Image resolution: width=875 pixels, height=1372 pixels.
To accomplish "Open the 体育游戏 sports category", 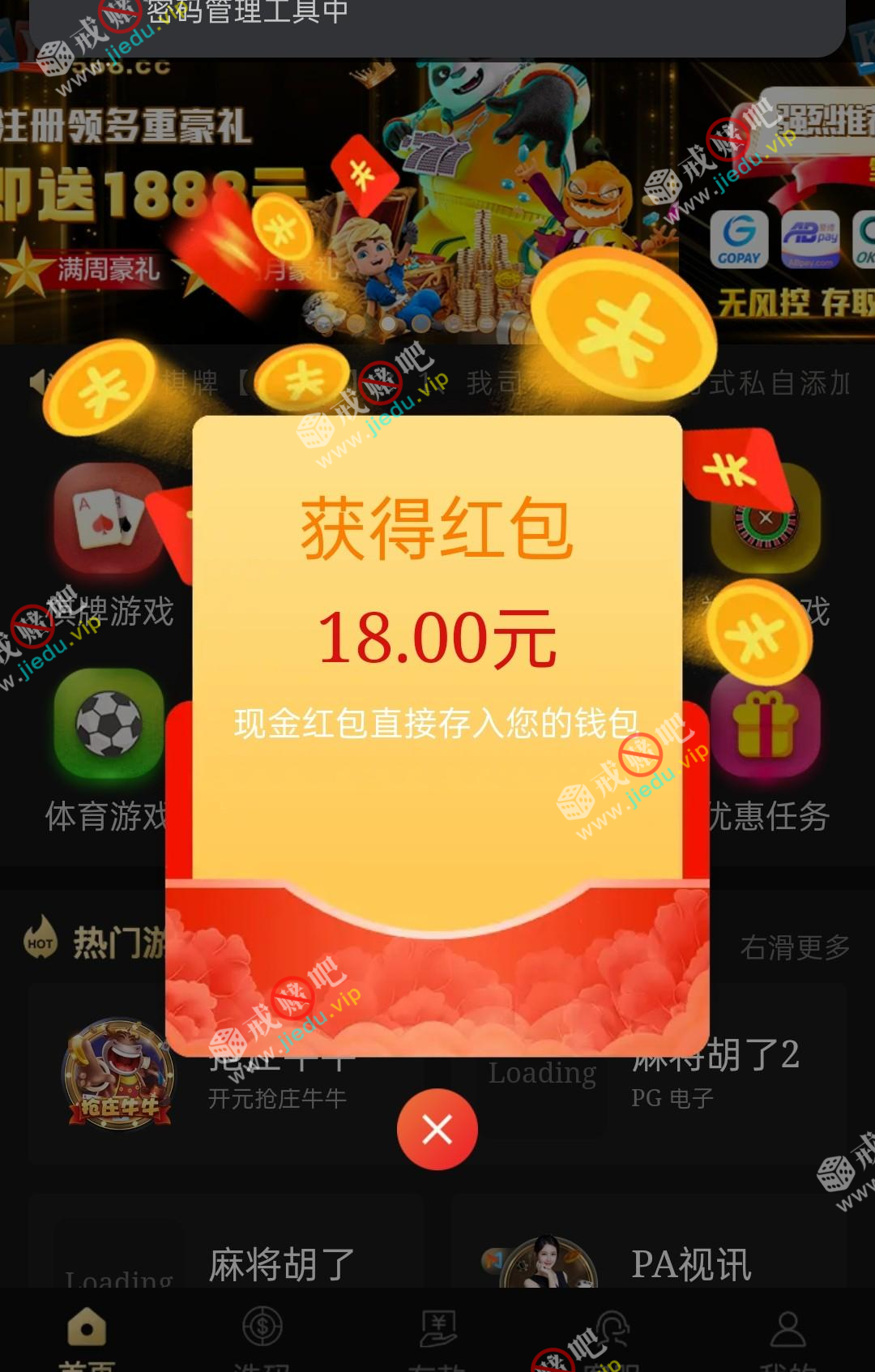I will point(108,724).
